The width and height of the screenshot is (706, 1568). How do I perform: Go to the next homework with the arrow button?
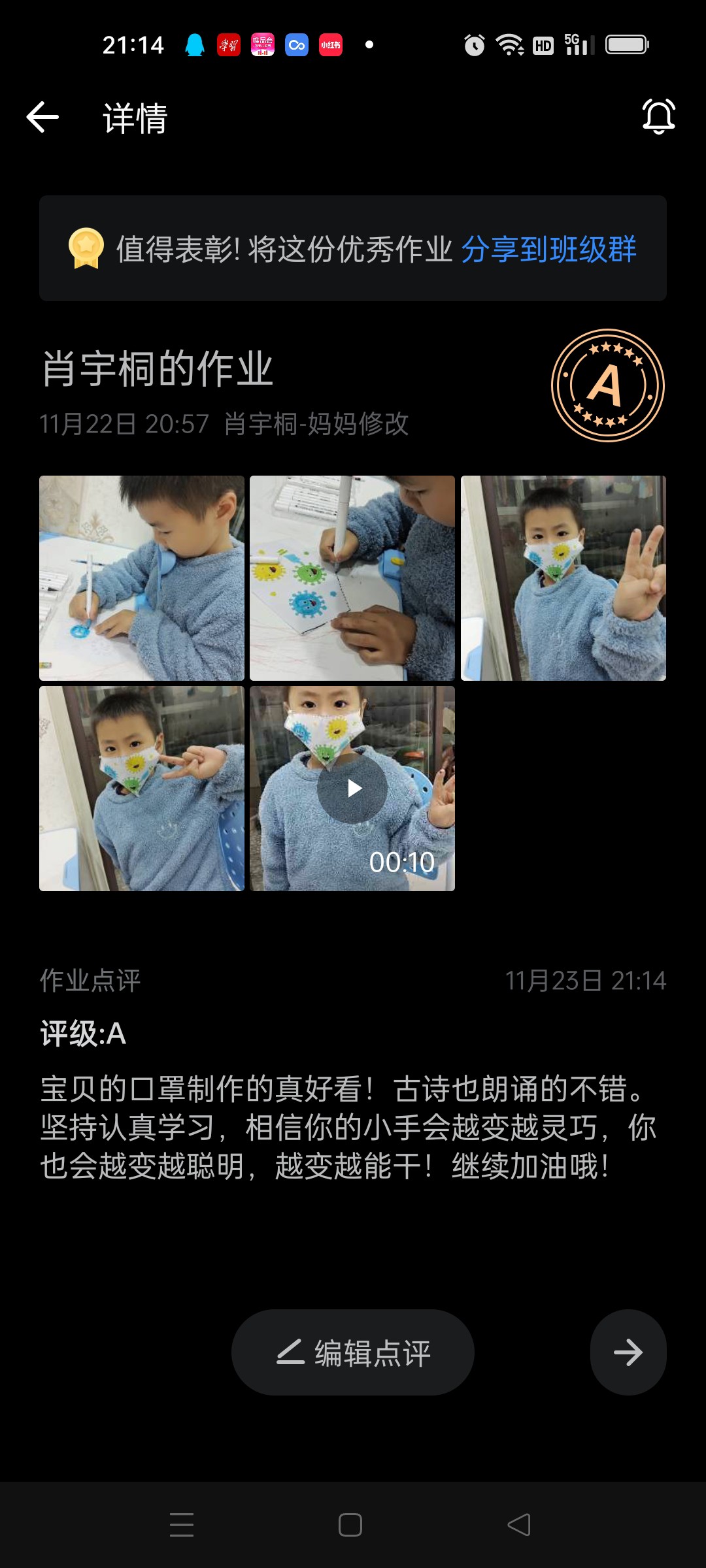point(628,1352)
